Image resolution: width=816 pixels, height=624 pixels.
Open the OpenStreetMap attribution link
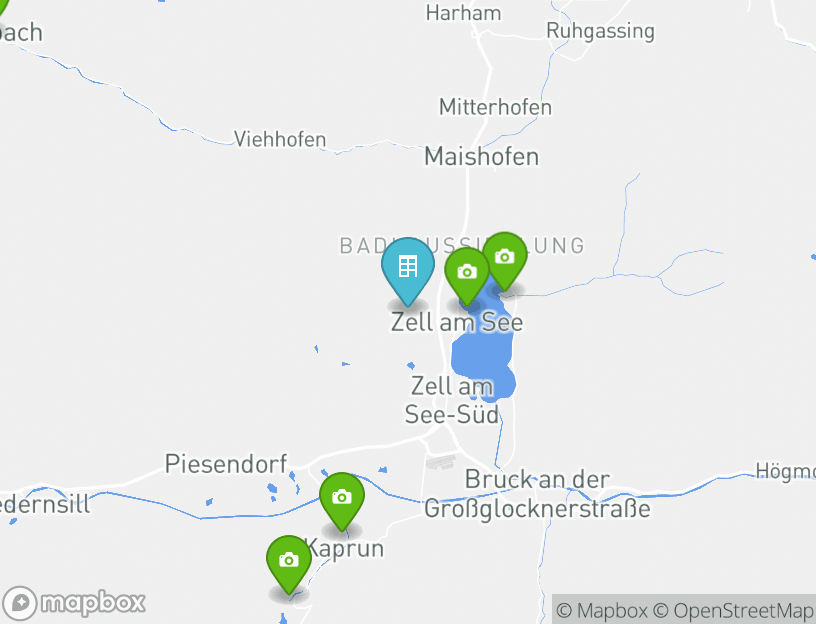pyautogui.click(x=733, y=610)
